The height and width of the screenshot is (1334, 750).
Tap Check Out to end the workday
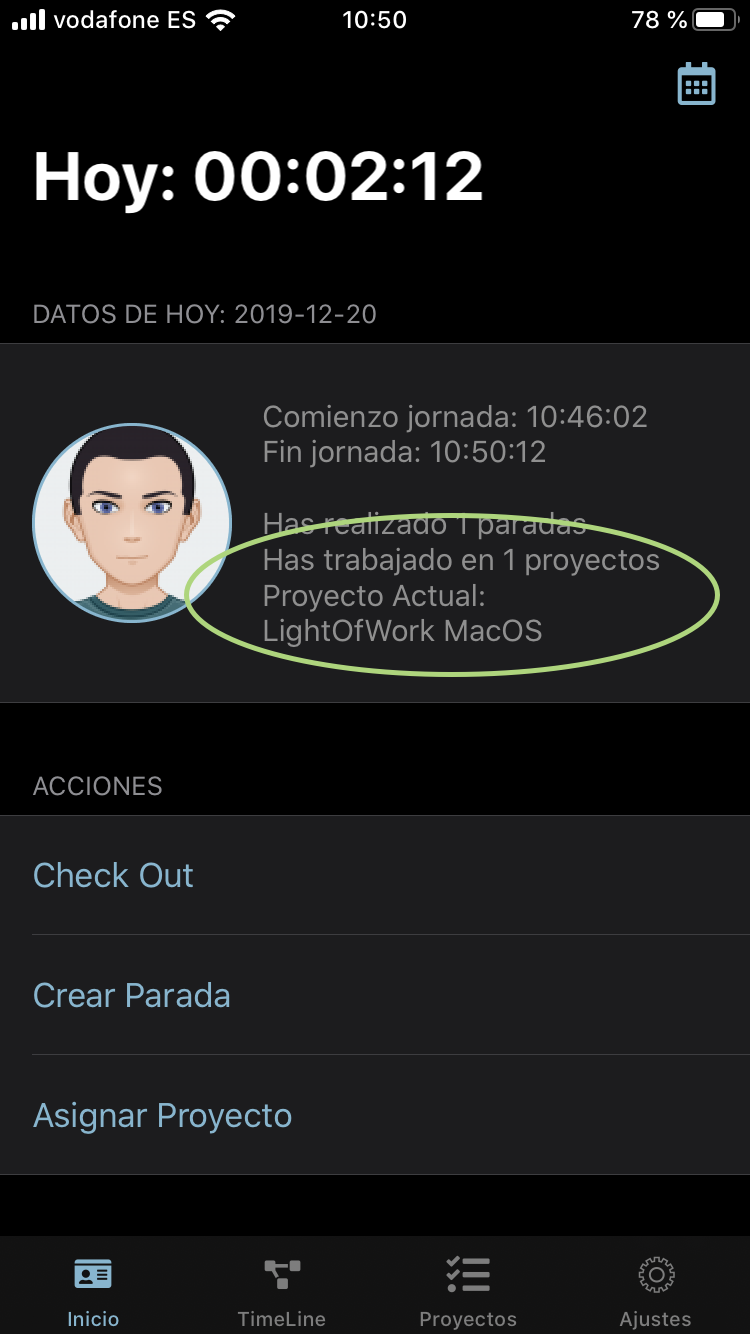pyautogui.click(x=375, y=875)
